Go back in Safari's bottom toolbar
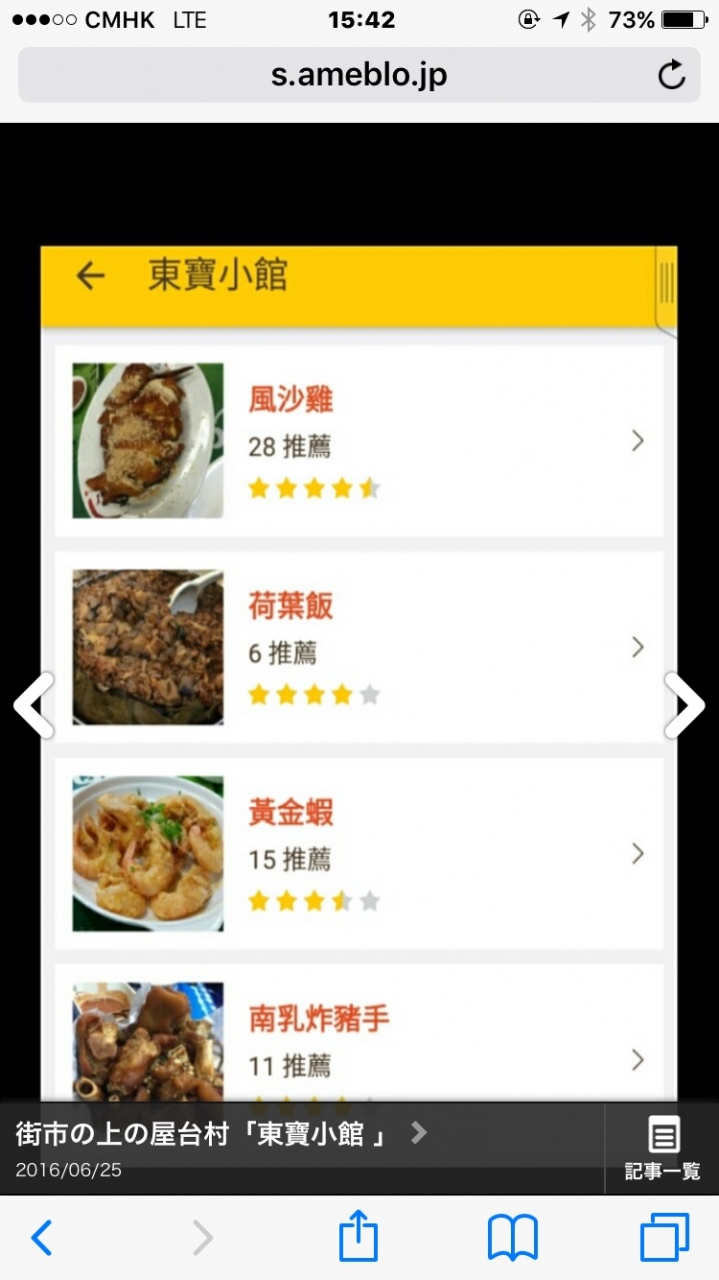 click(x=42, y=1238)
